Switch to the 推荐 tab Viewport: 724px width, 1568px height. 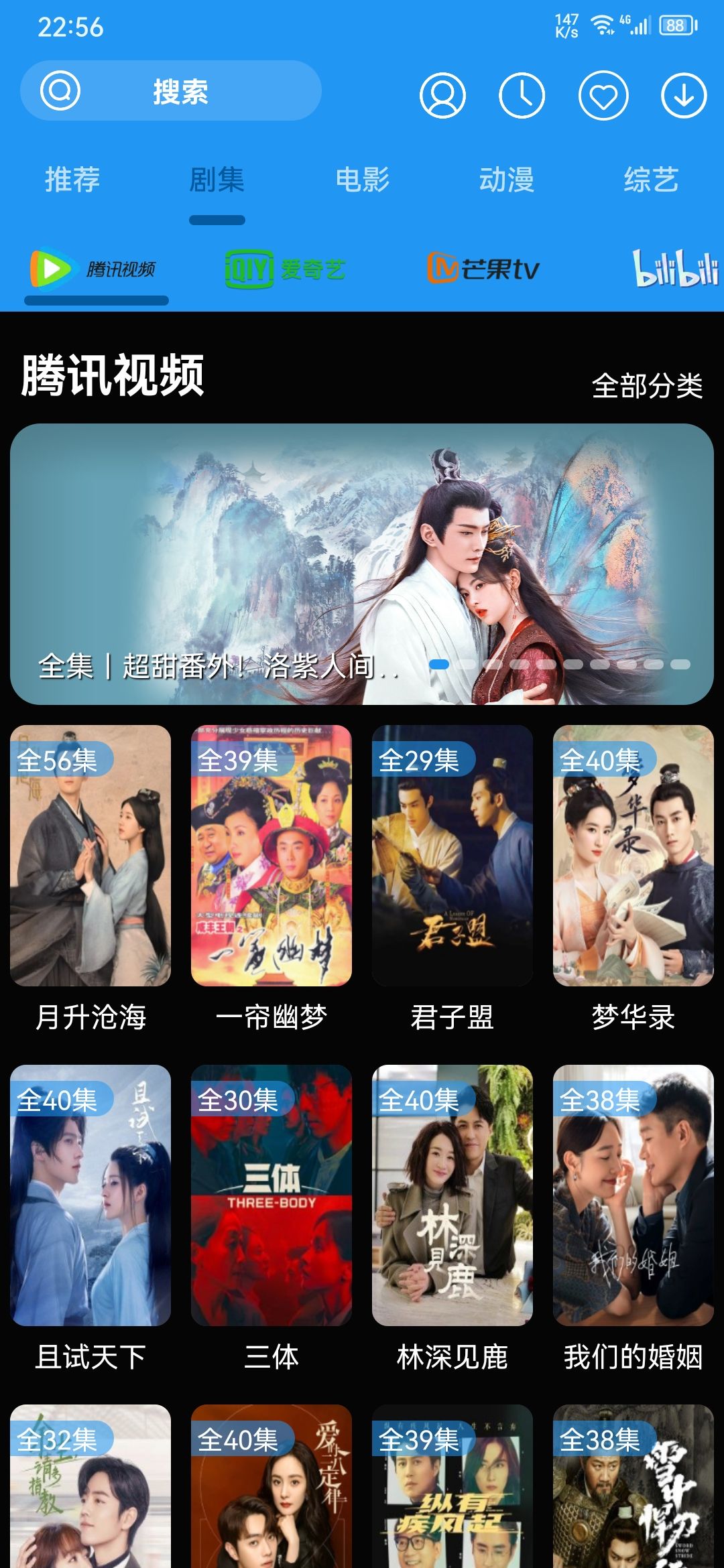click(x=72, y=180)
